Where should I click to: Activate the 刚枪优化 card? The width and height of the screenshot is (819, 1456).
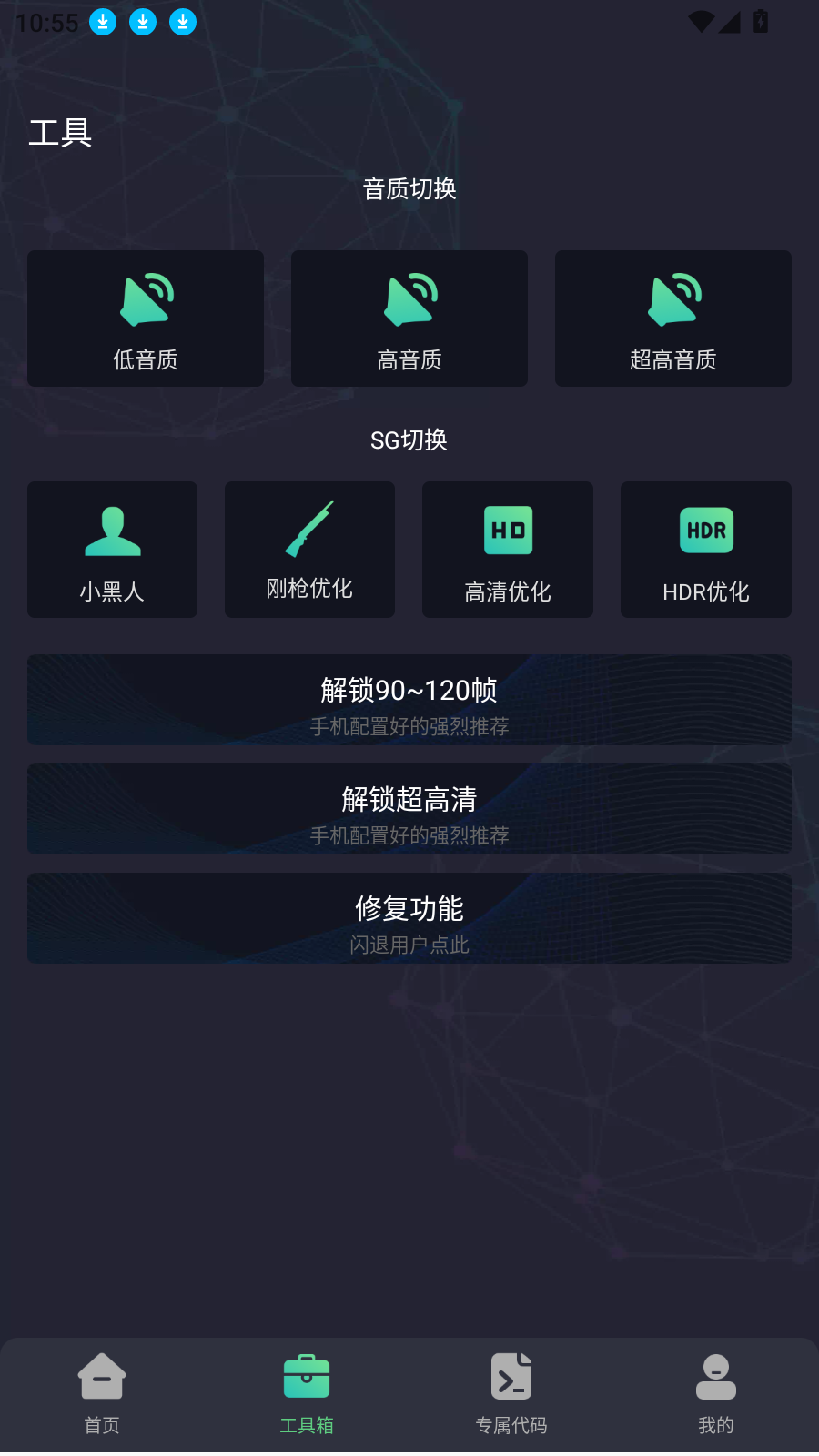308,550
